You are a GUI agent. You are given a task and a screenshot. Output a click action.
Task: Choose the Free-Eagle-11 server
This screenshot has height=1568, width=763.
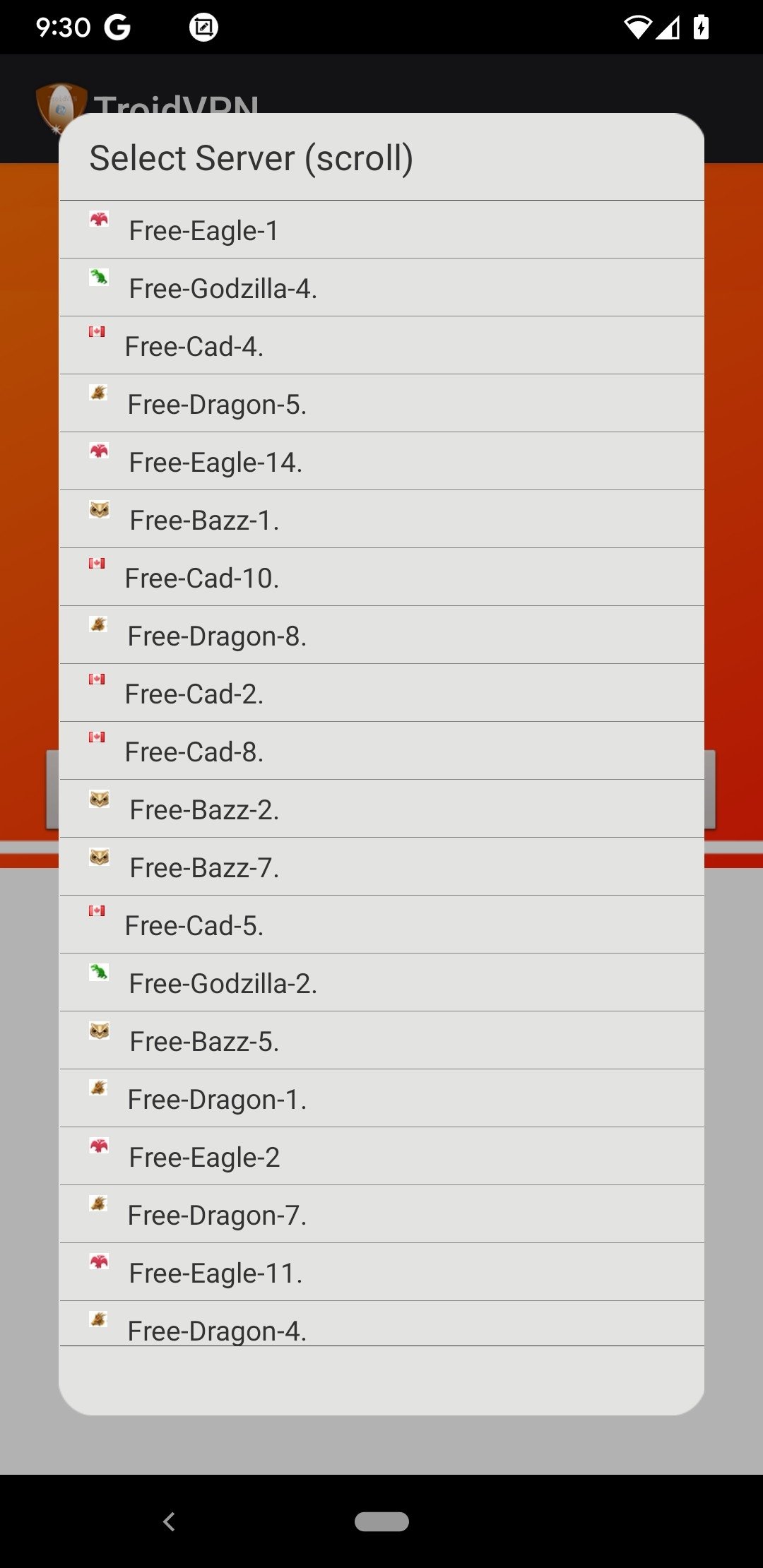click(x=381, y=1272)
